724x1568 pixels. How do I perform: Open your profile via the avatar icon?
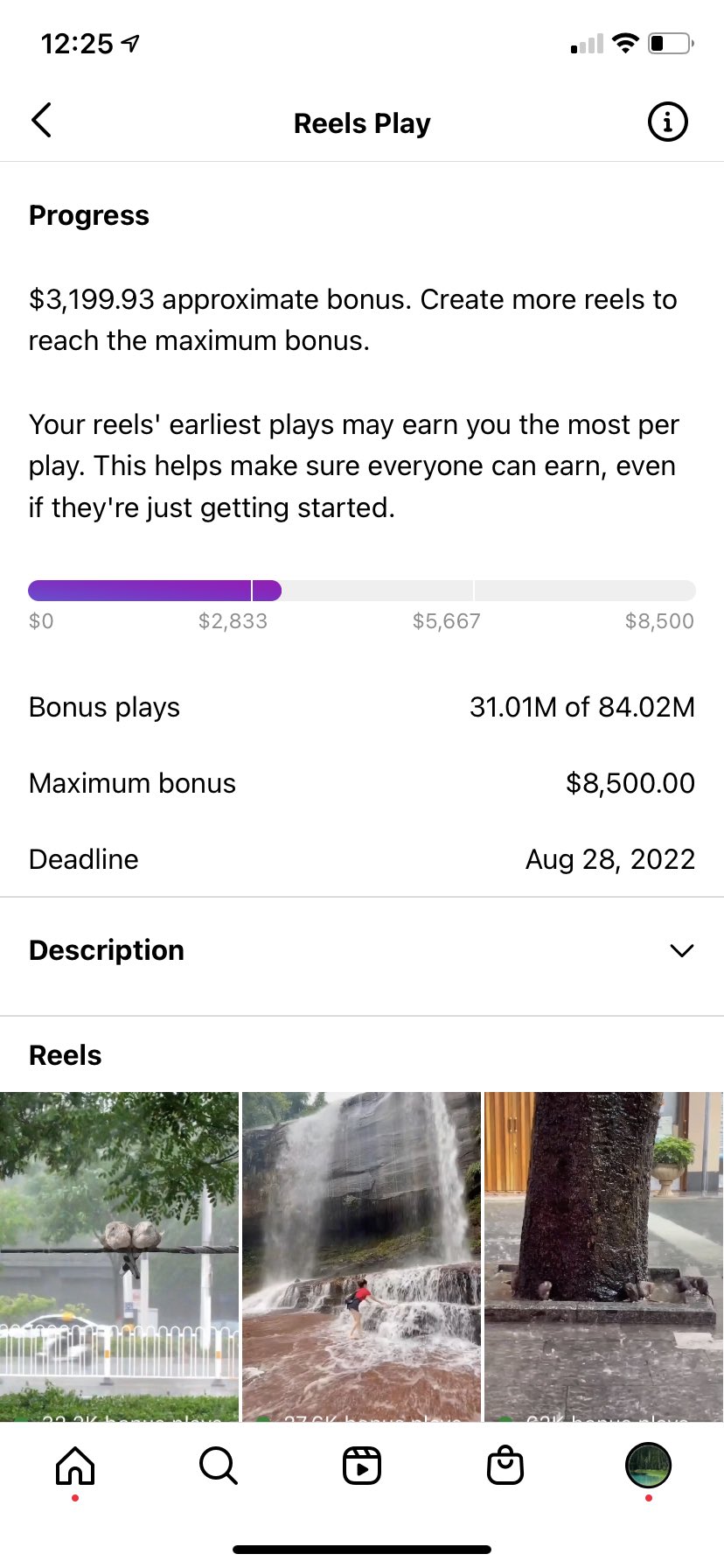[x=648, y=1466]
